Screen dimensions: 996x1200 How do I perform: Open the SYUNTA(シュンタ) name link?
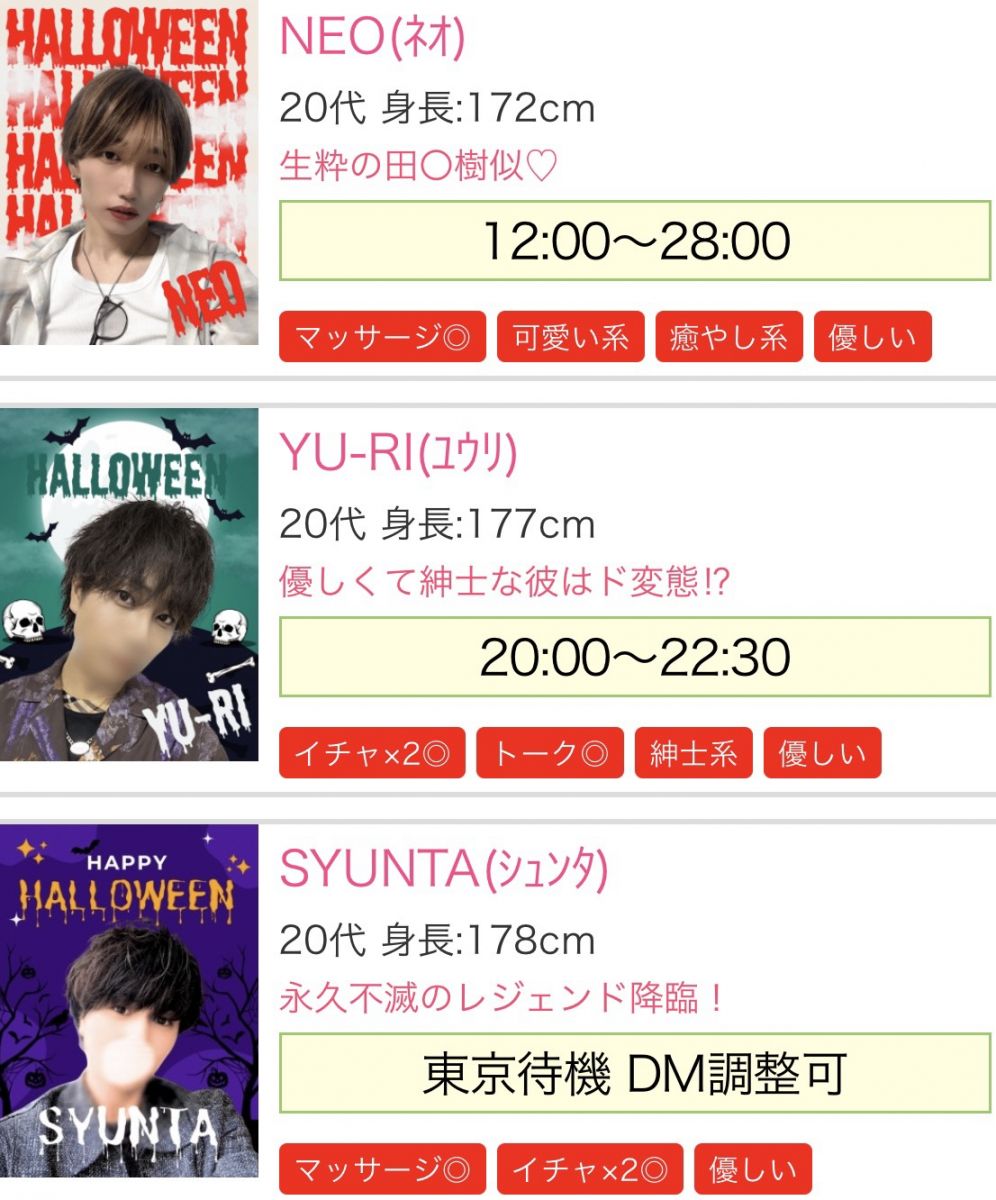443,871
